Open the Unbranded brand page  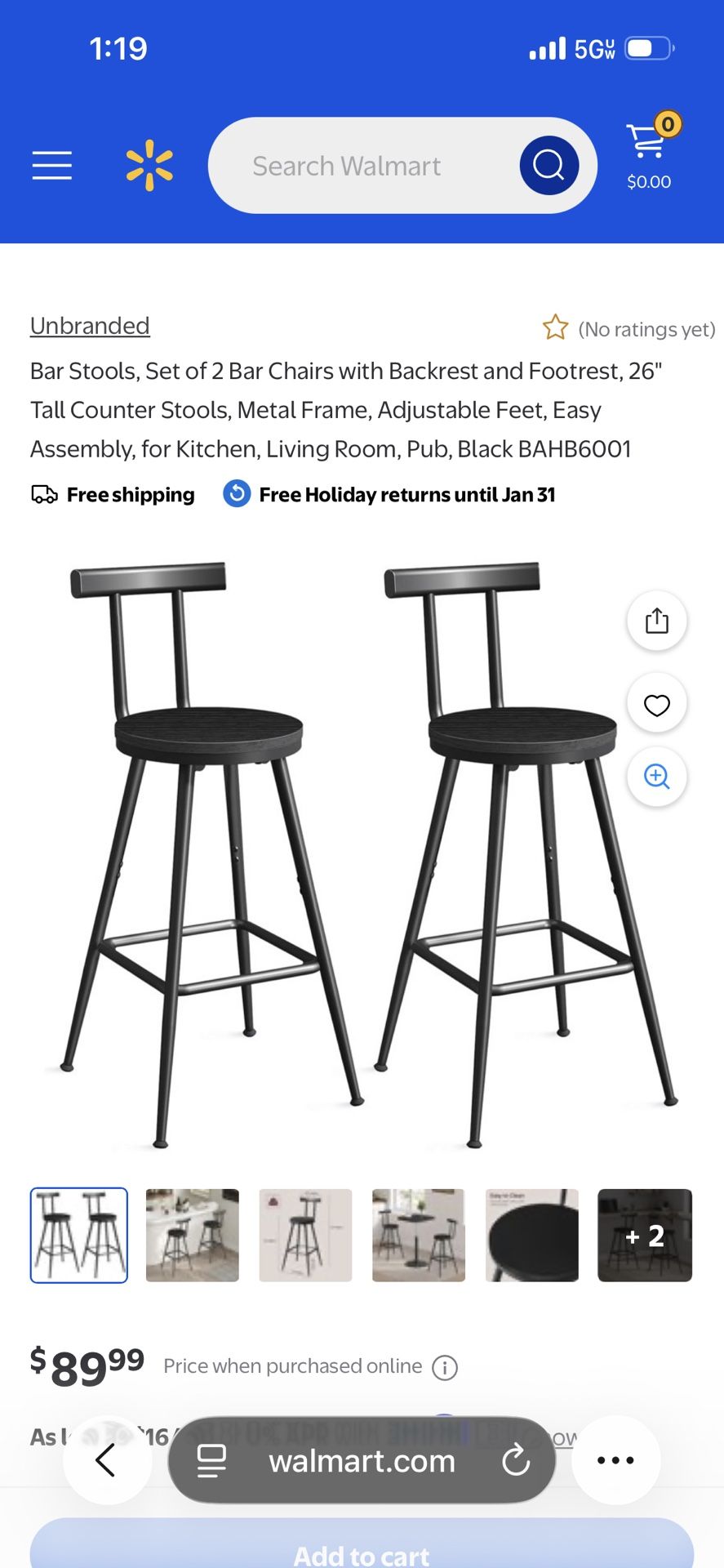89,325
